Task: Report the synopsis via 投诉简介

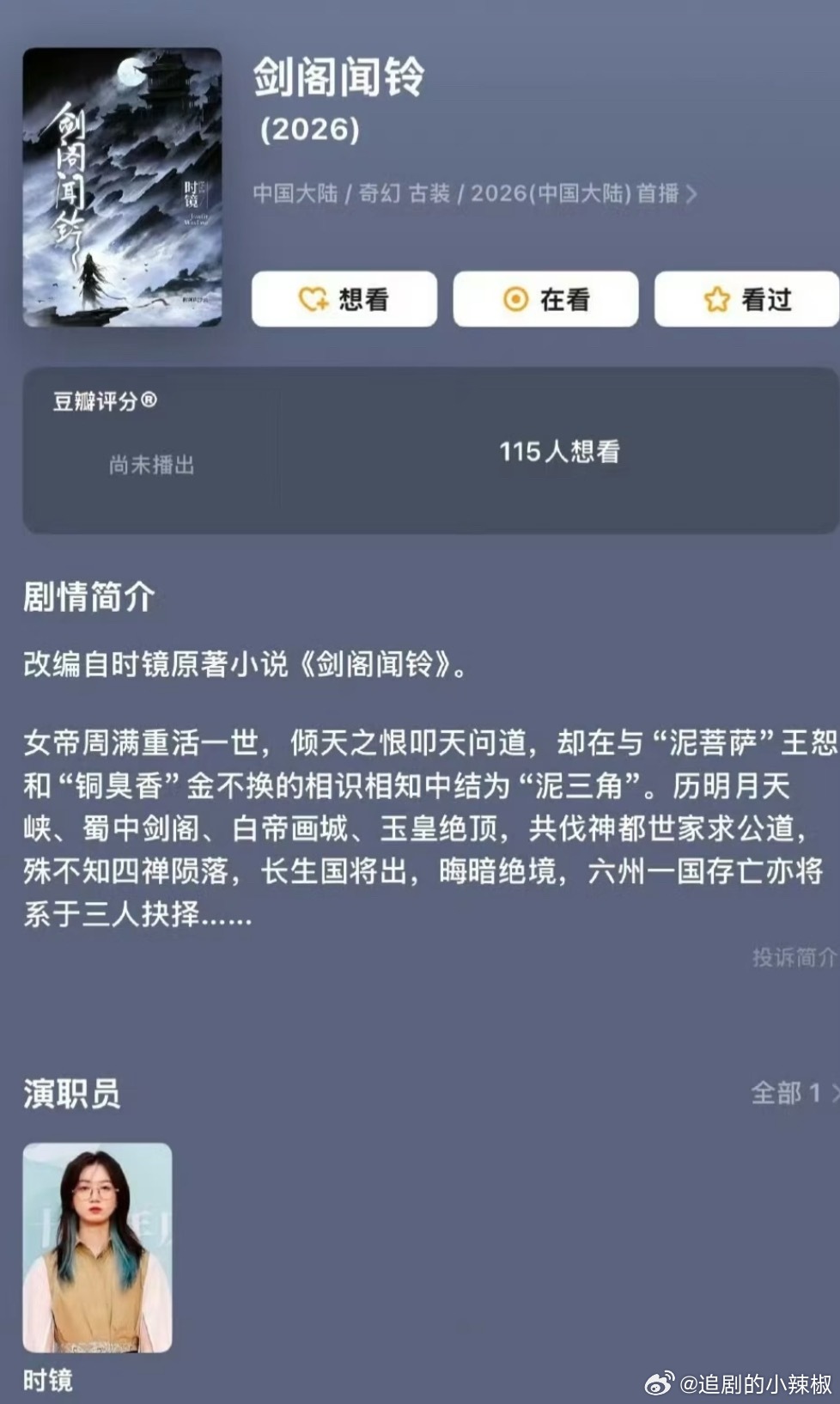Action: [794, 956]
